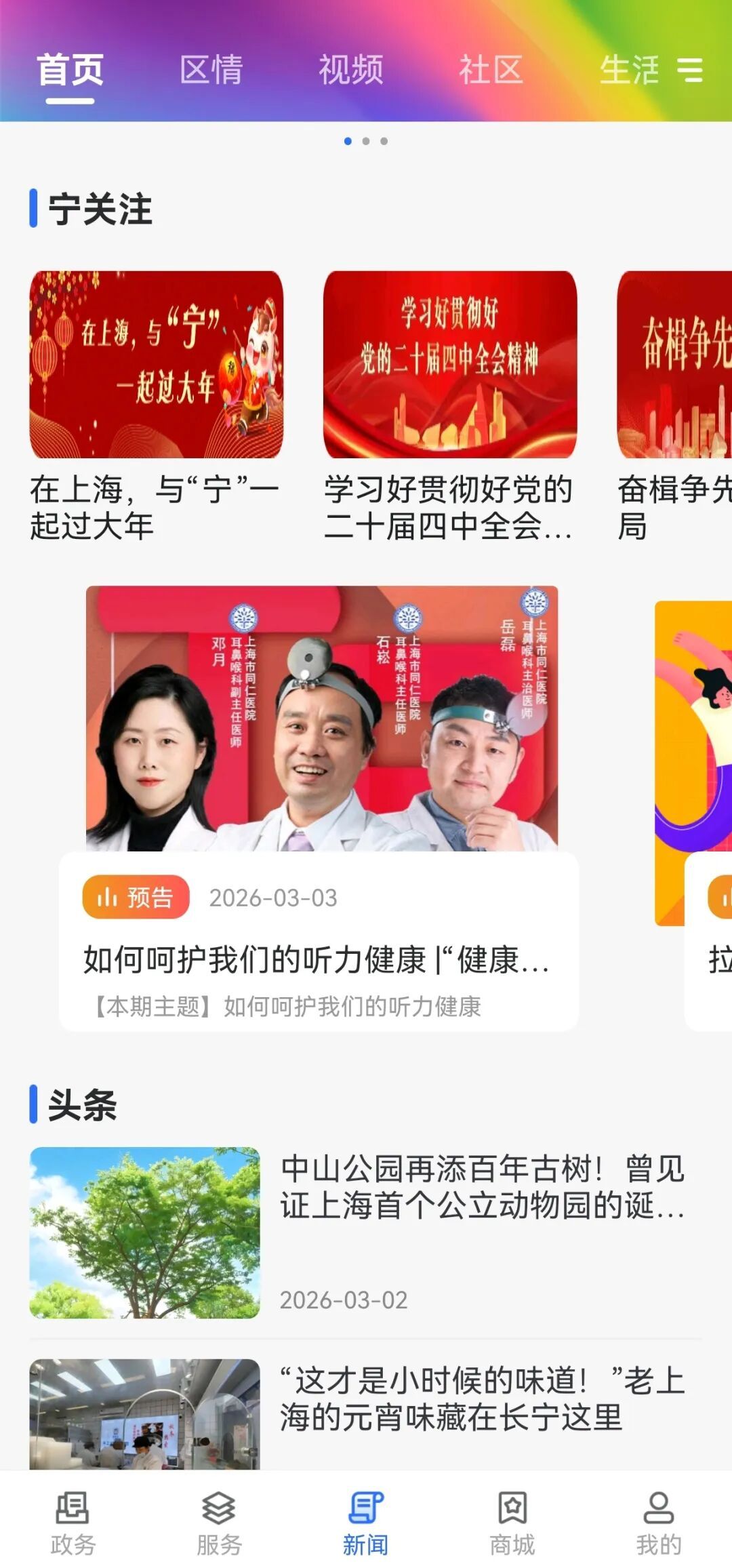The image size is (732, 1568).
Task: Go to the 首页 top tab
Action: (70, 70)
